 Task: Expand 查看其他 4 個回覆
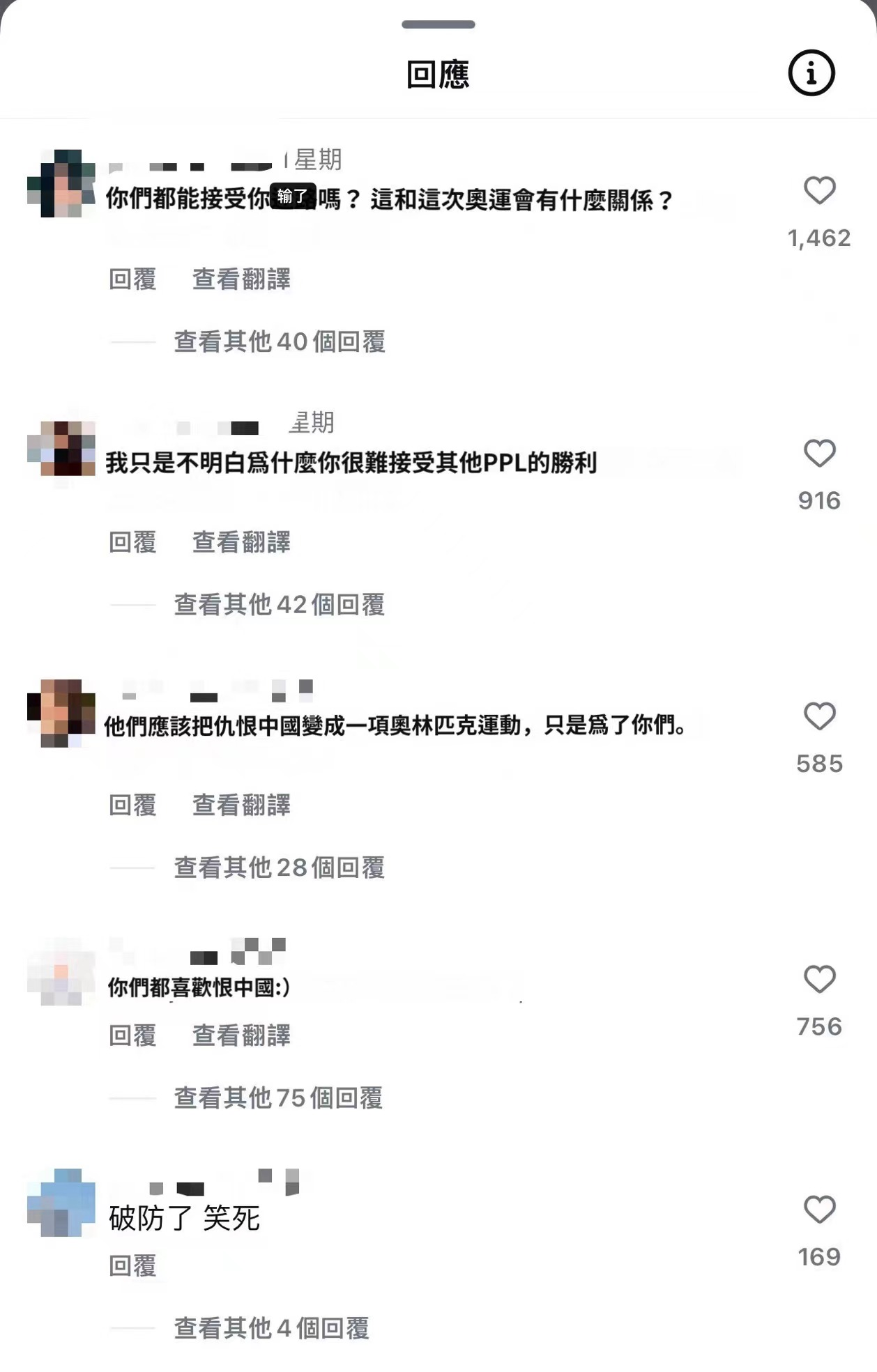(x=270, y=1328)
